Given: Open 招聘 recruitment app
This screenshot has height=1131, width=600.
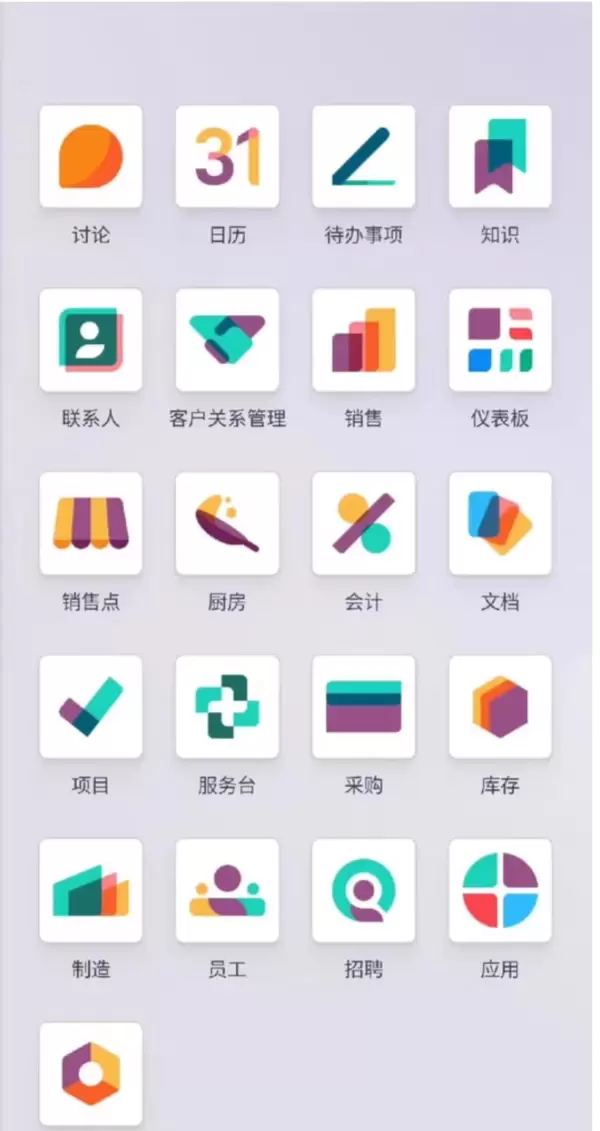Looking at the screenshot, I should tap(363, 890).
